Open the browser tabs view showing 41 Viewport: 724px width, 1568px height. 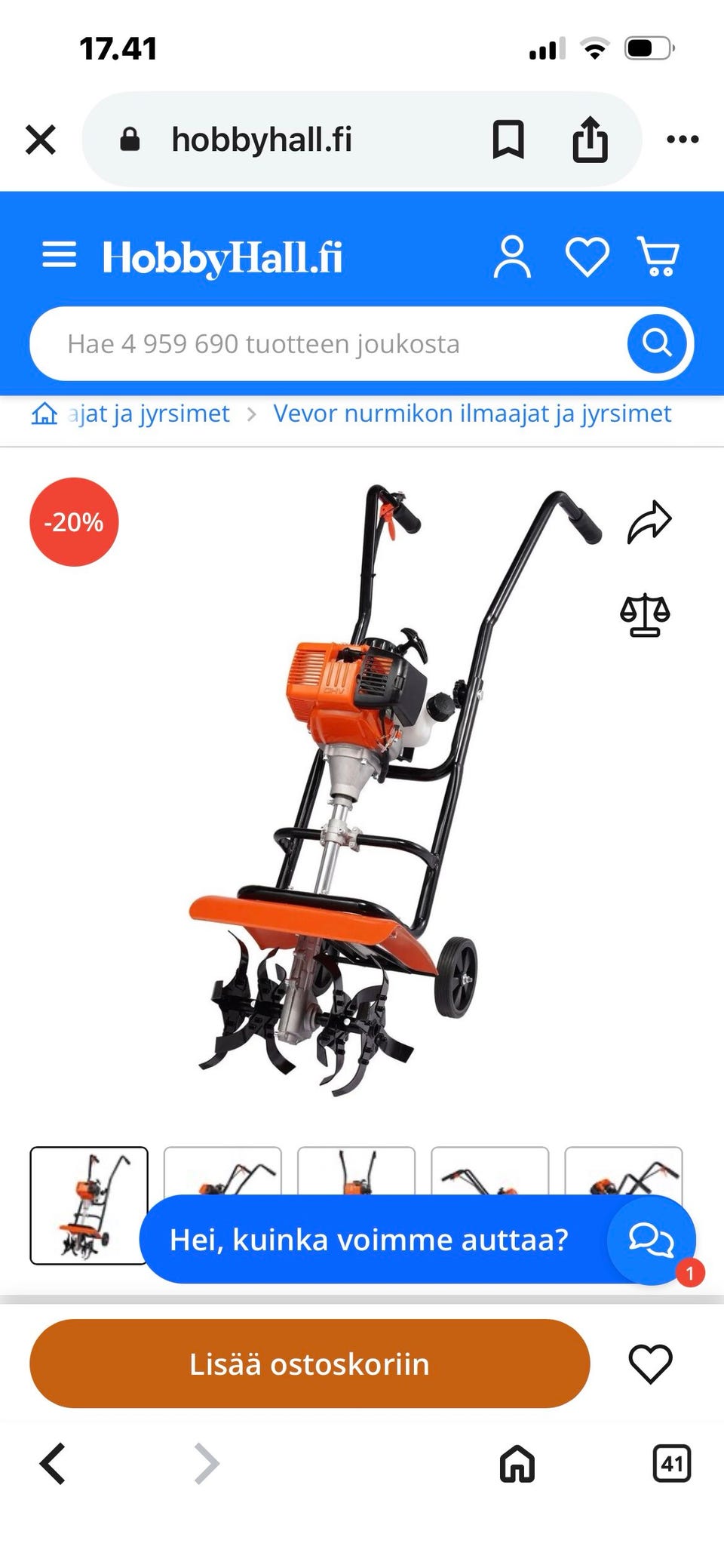pos(671,1464)
